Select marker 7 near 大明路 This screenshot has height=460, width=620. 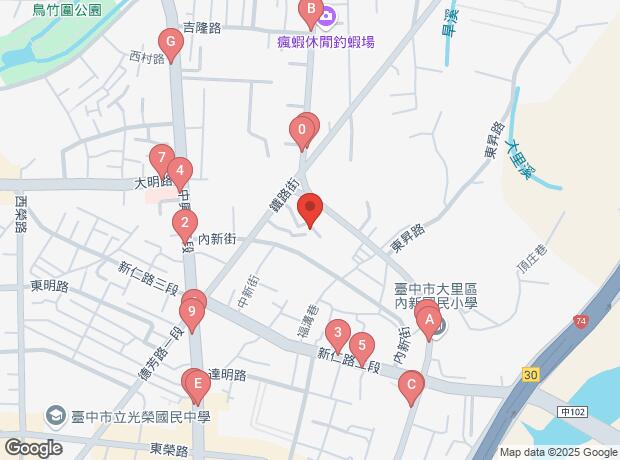click(x=160, y=158)
